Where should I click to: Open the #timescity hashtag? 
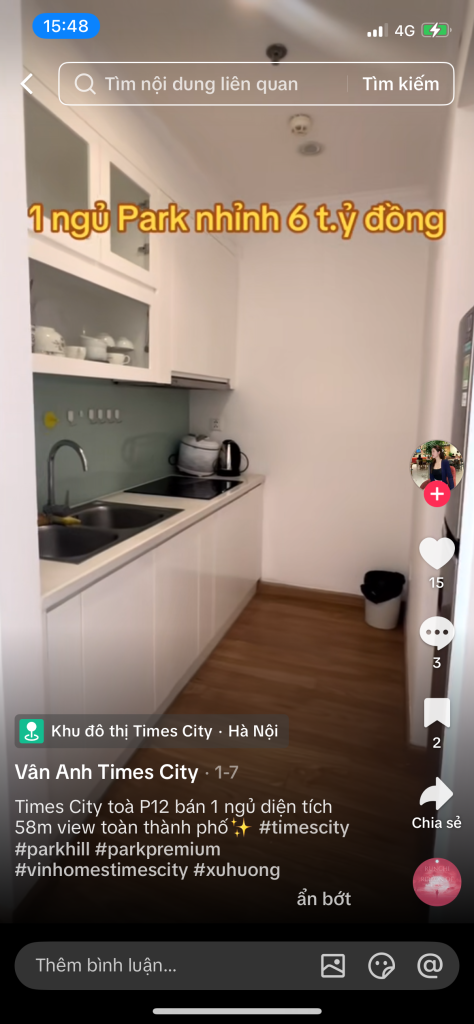click(304, 828)
